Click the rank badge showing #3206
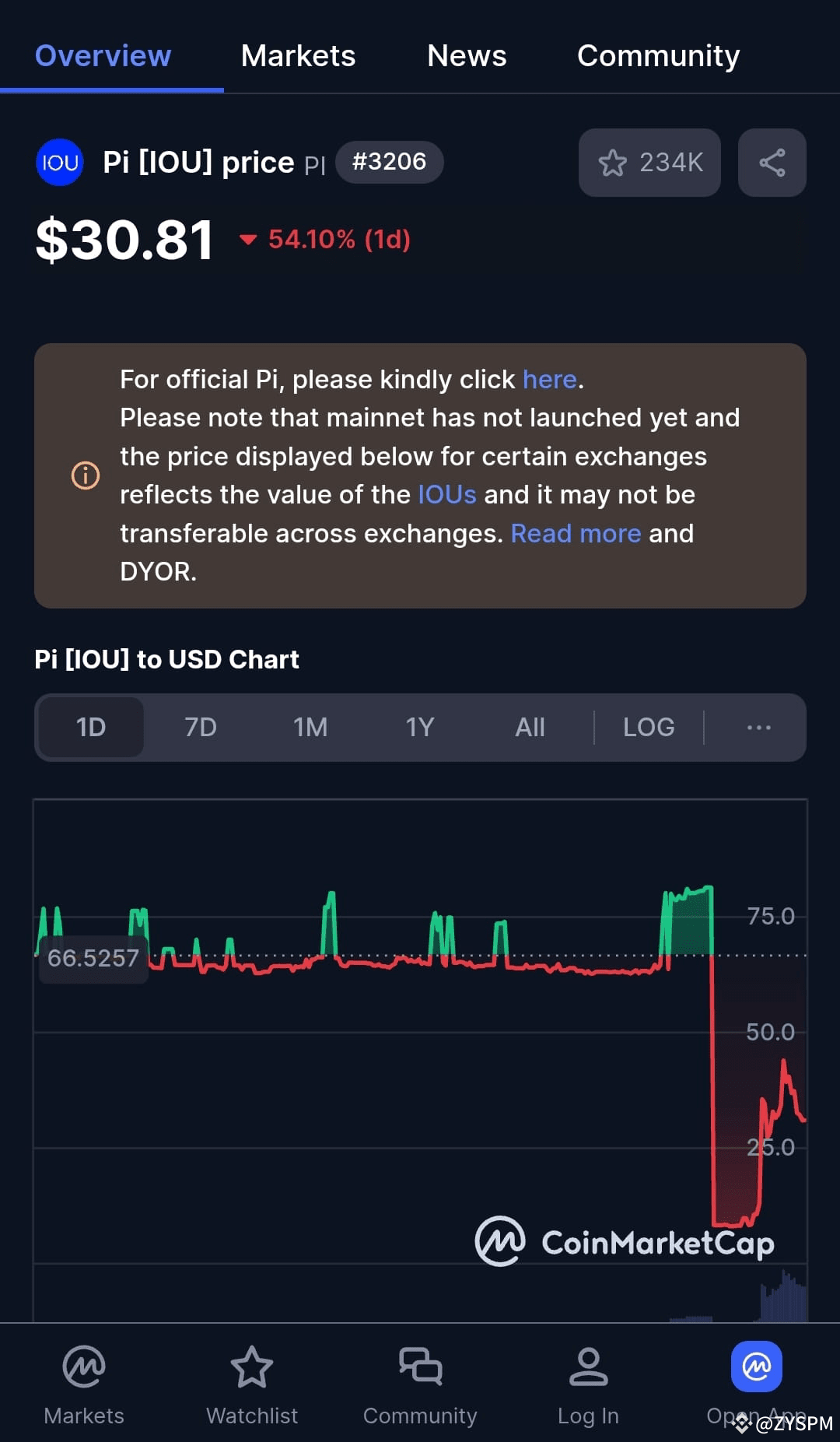 389,162
